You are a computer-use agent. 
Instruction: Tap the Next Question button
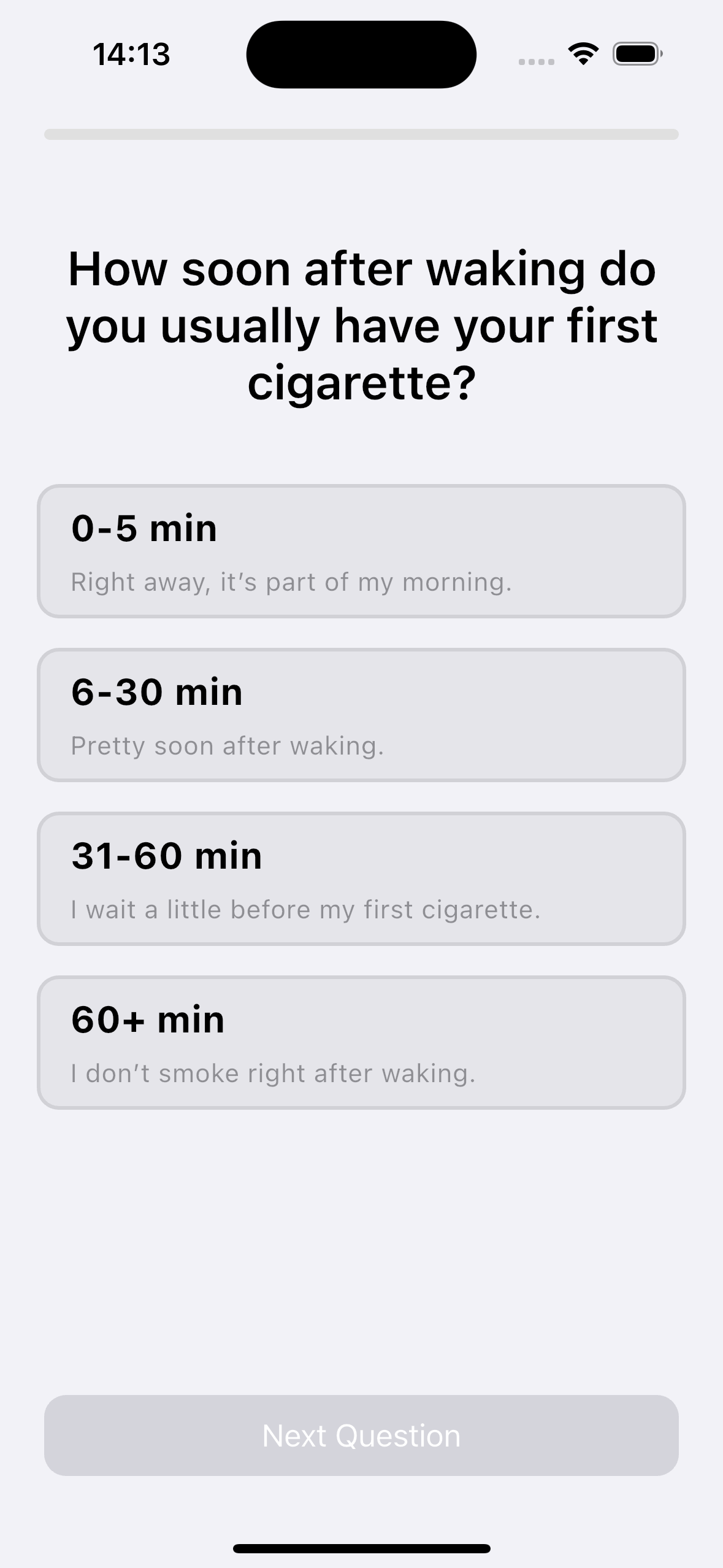361,1435
